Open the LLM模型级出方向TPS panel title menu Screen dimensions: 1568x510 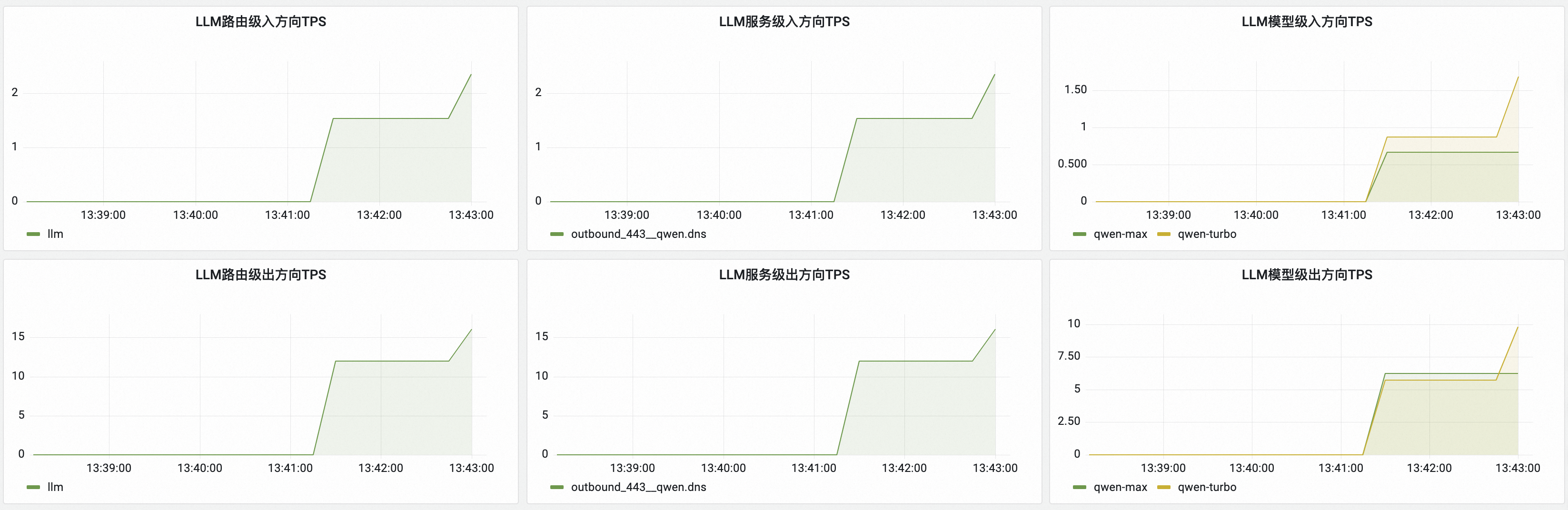pos(1307,275)
